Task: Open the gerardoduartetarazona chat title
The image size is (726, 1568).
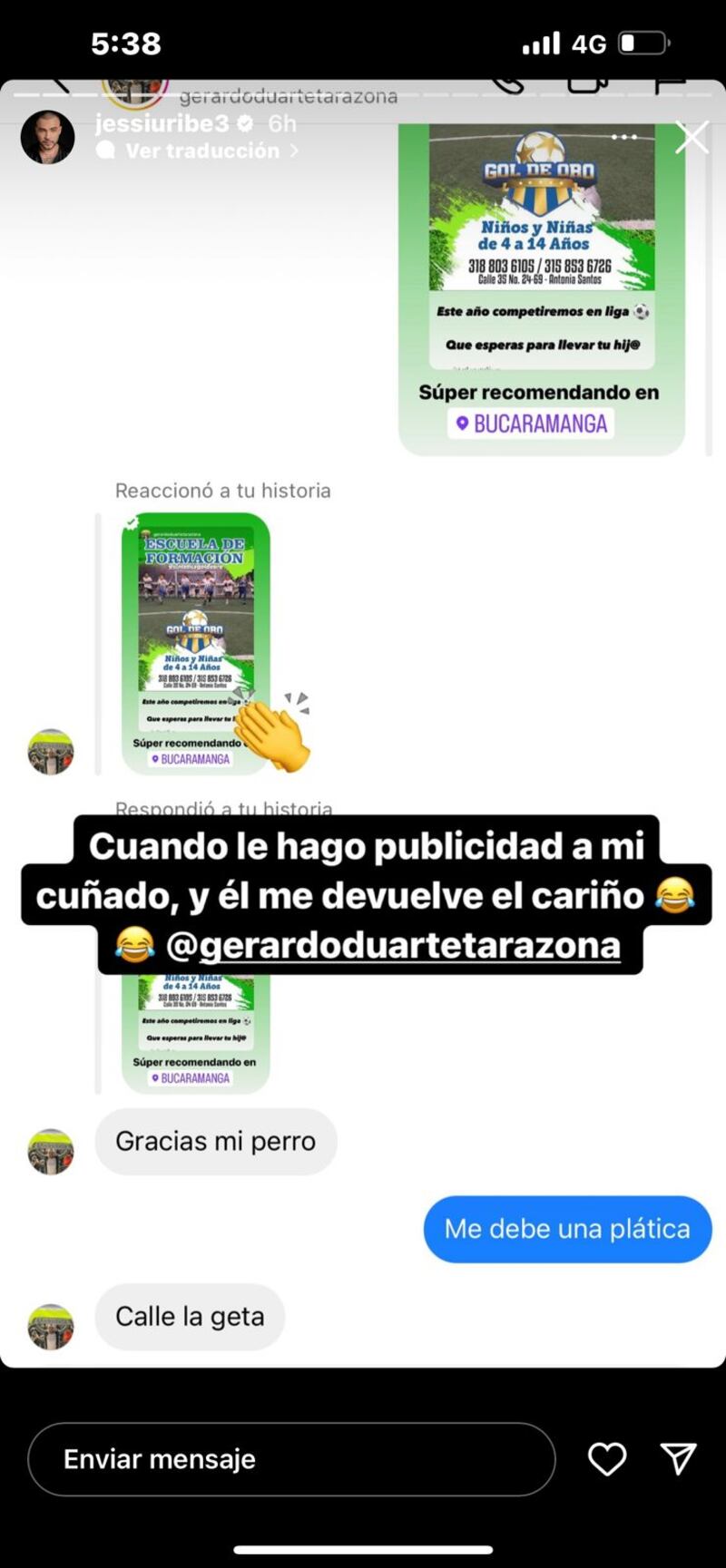Action: click(290, 95)
